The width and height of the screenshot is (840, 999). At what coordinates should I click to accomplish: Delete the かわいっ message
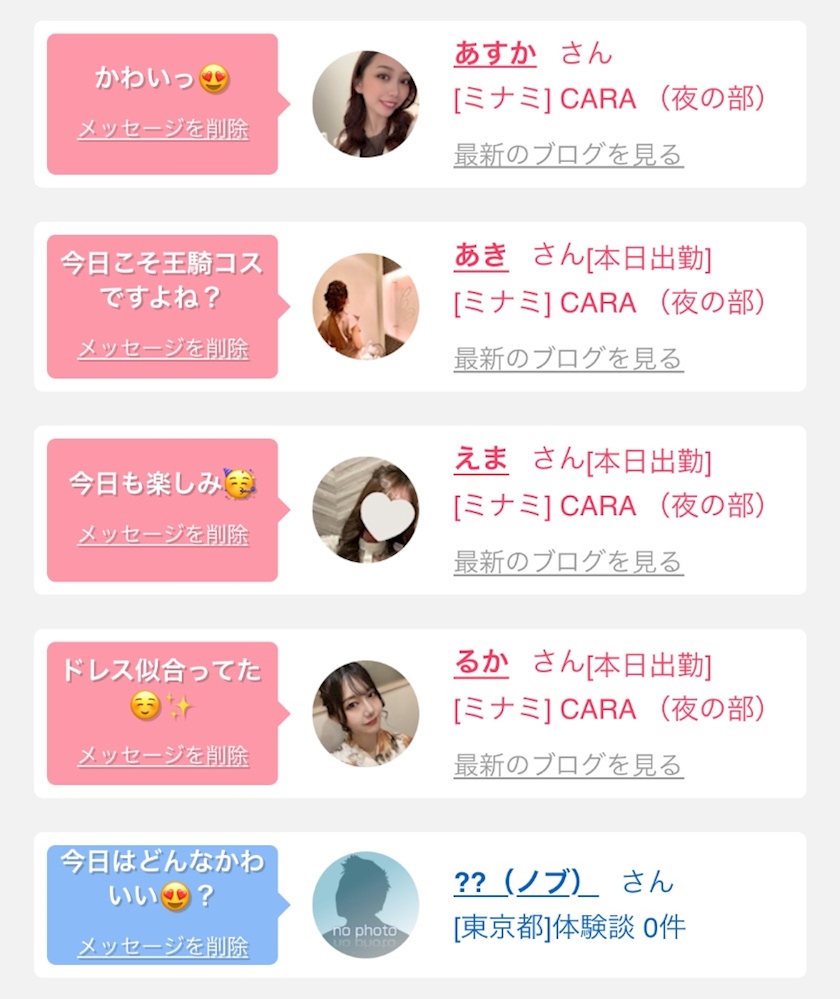click(x=163, y=129)
